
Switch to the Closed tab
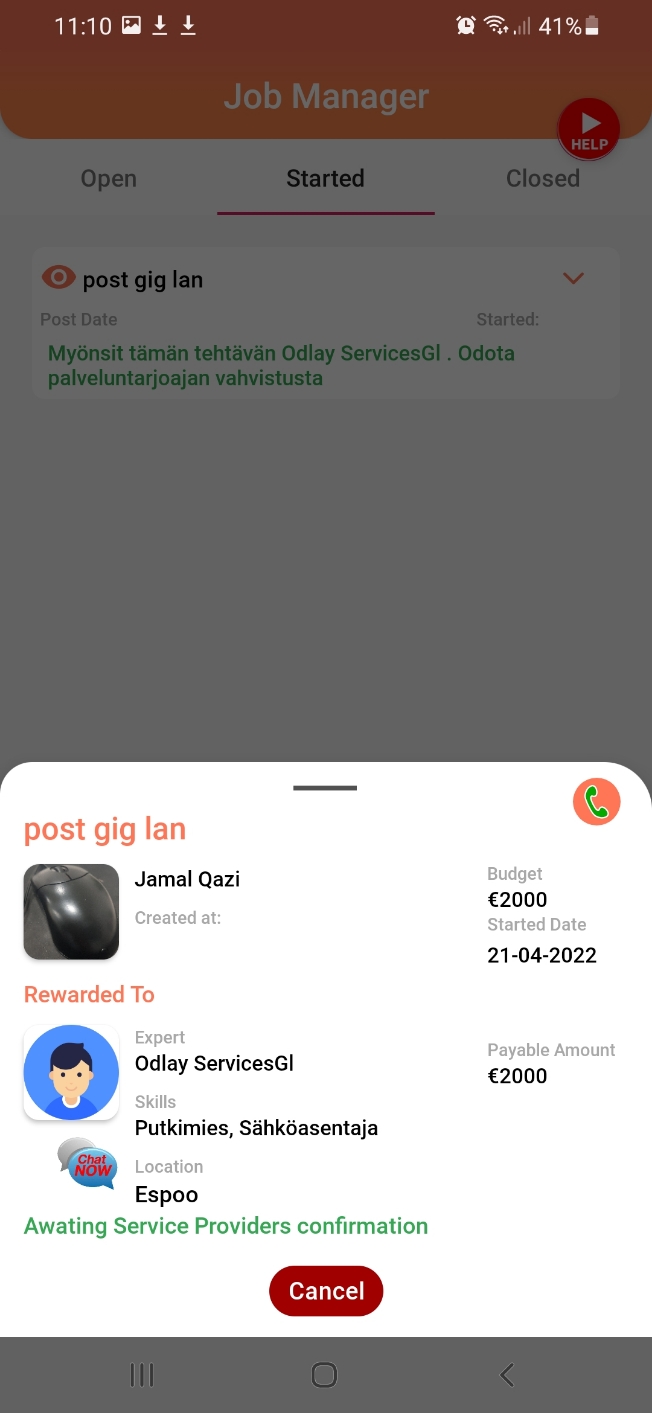(x=542, y=179)
